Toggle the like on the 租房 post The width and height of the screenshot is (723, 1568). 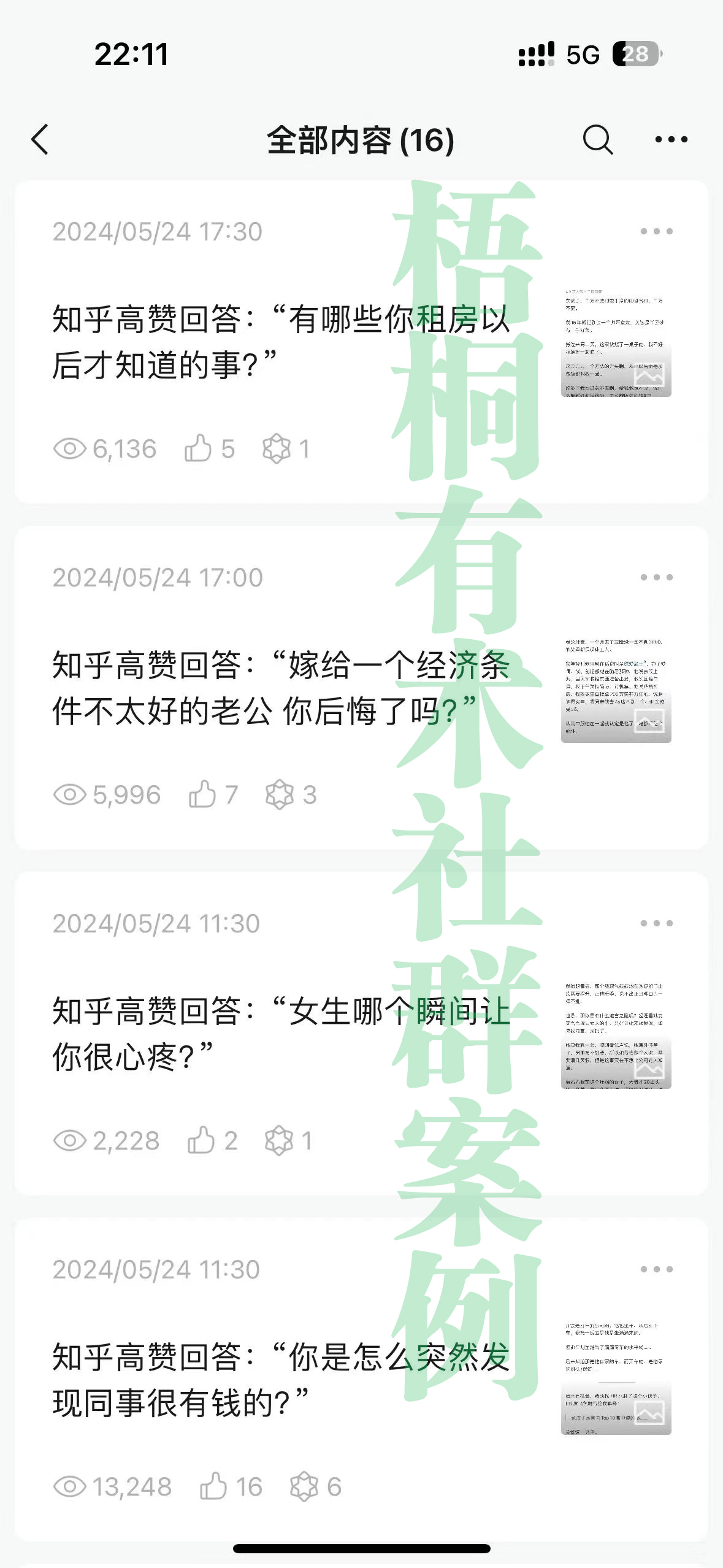197,448
